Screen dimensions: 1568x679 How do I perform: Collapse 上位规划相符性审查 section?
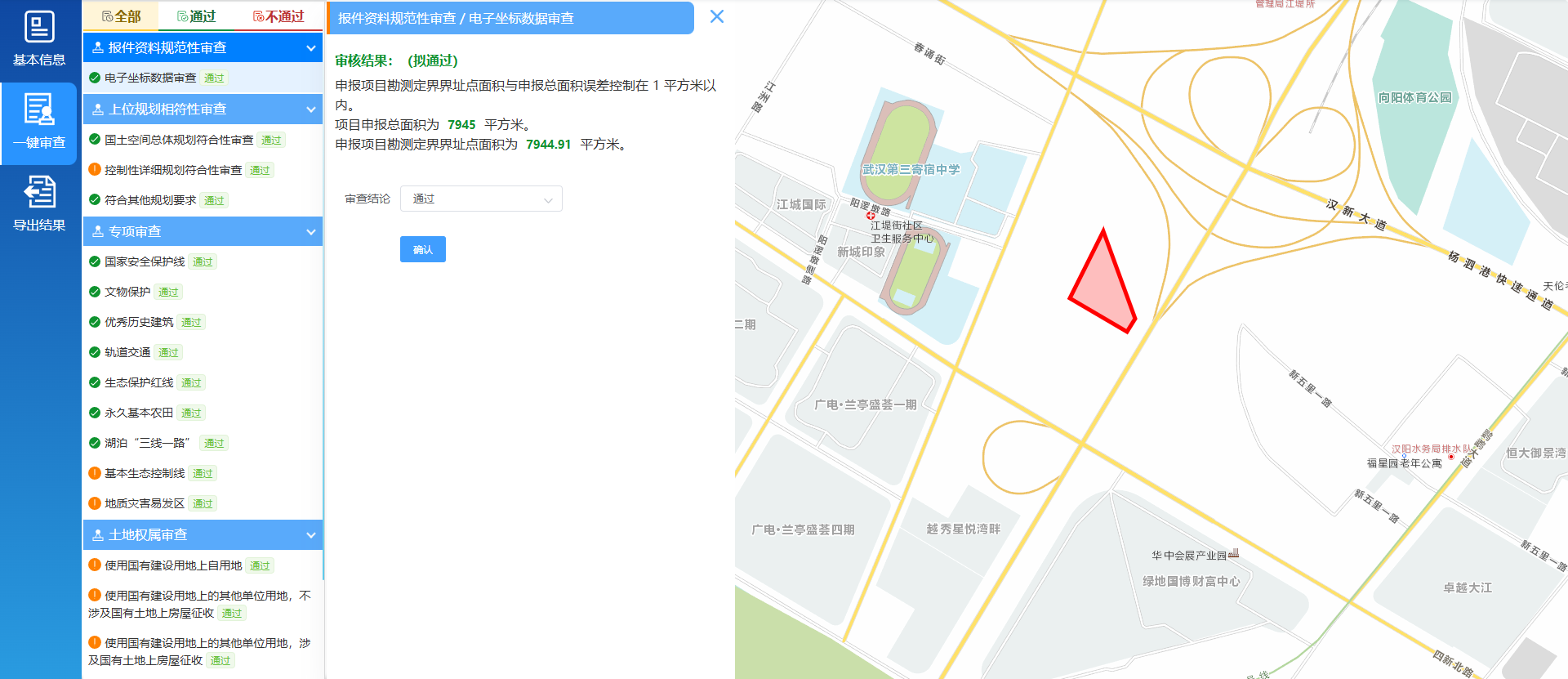(310, 109)
